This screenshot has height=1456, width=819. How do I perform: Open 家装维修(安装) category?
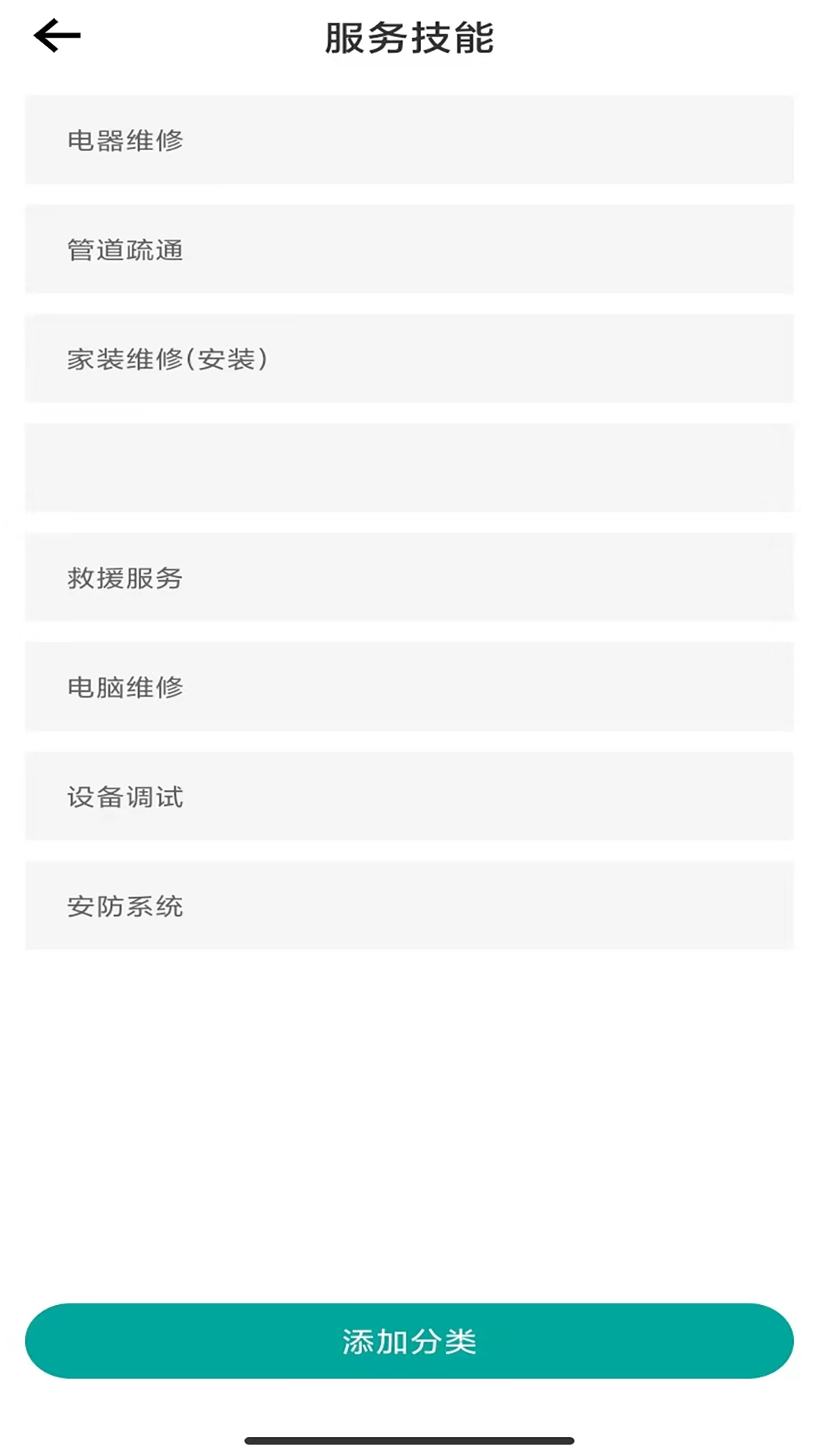pos(409,359)
